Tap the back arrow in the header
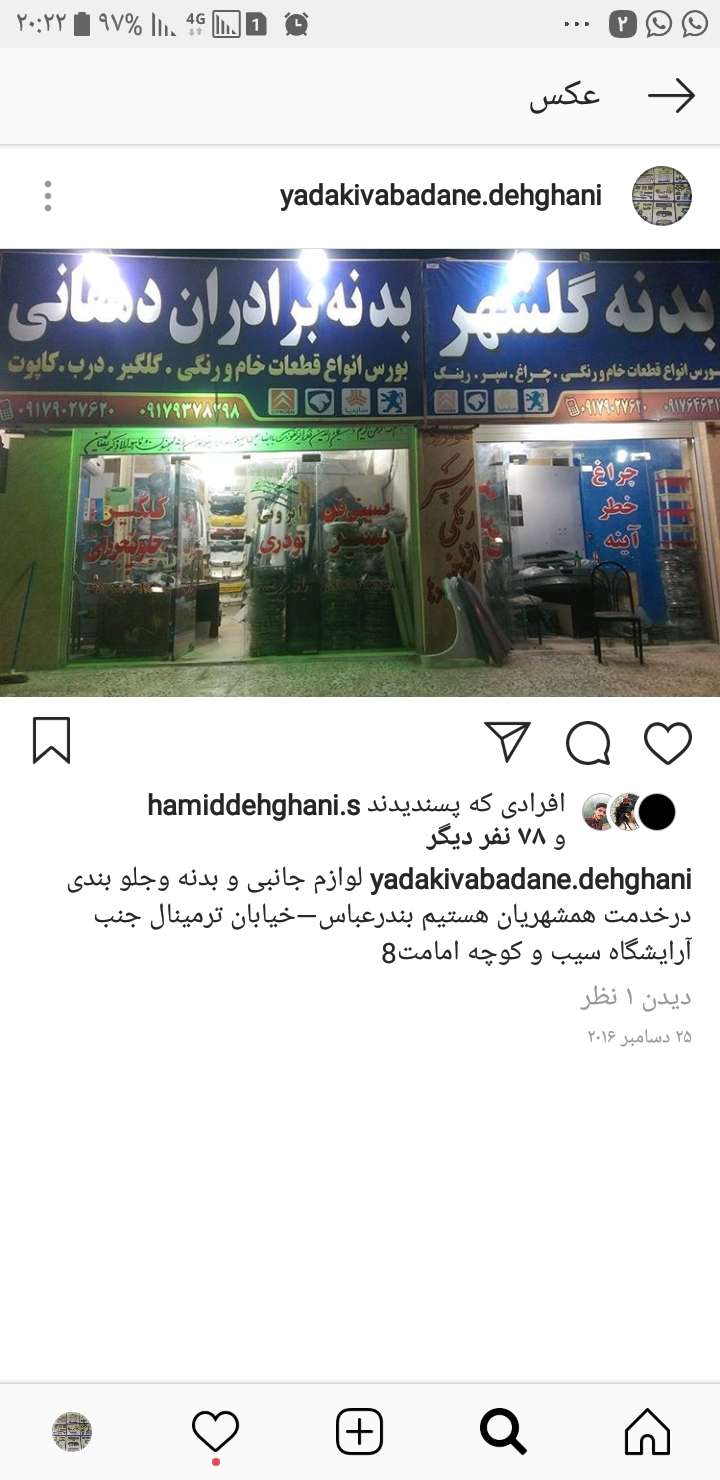This screenshot has width=720, height=1480. [671, 96]
